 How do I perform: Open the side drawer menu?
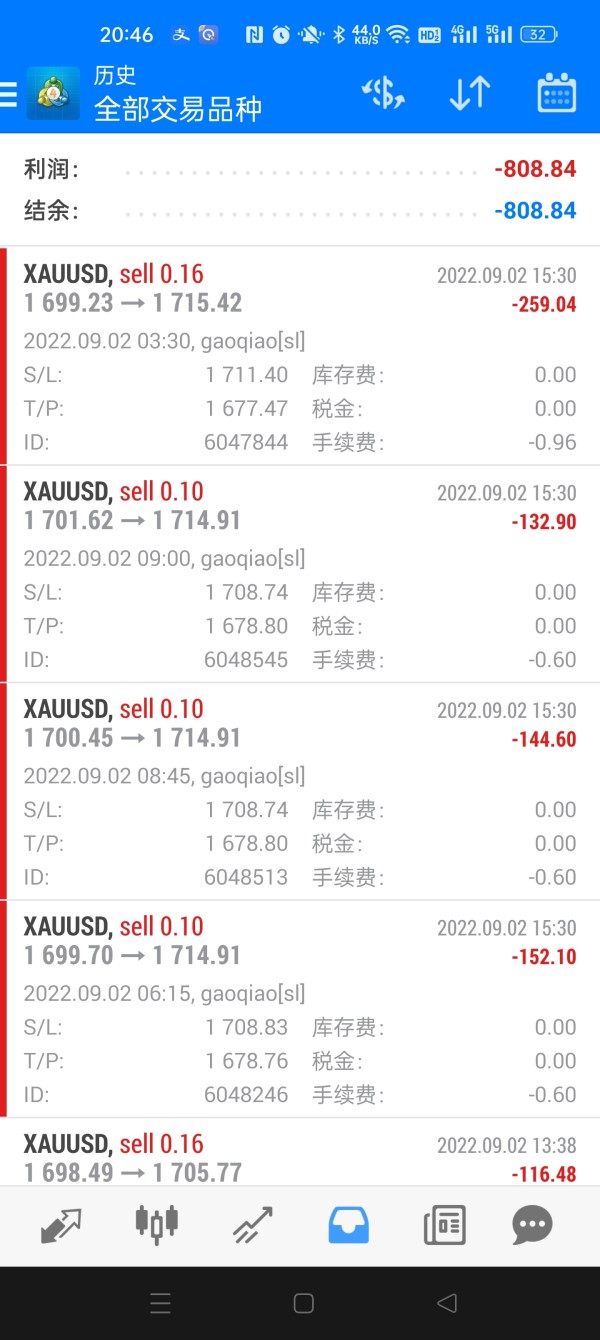(x=9, y=94)
